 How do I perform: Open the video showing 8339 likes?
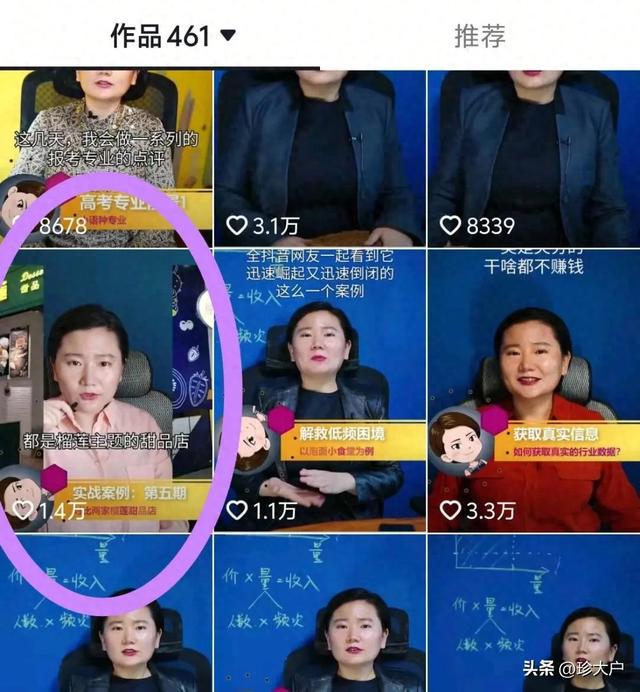pyautogui.click(x=533, y=155)
